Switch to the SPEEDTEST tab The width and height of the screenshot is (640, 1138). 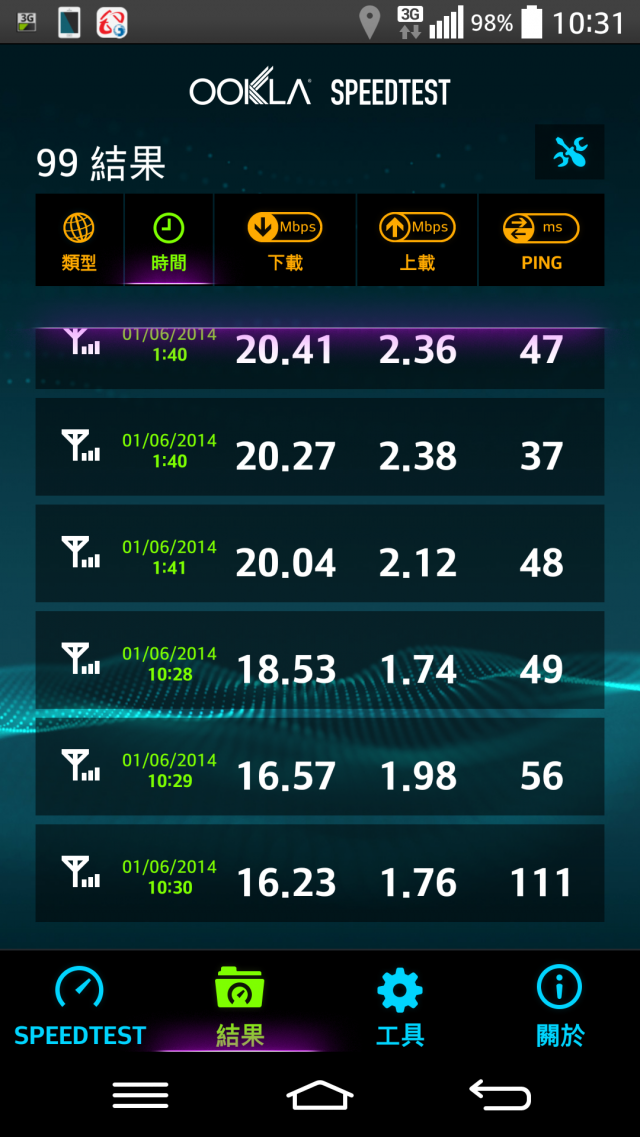[x=80, y=1005]
